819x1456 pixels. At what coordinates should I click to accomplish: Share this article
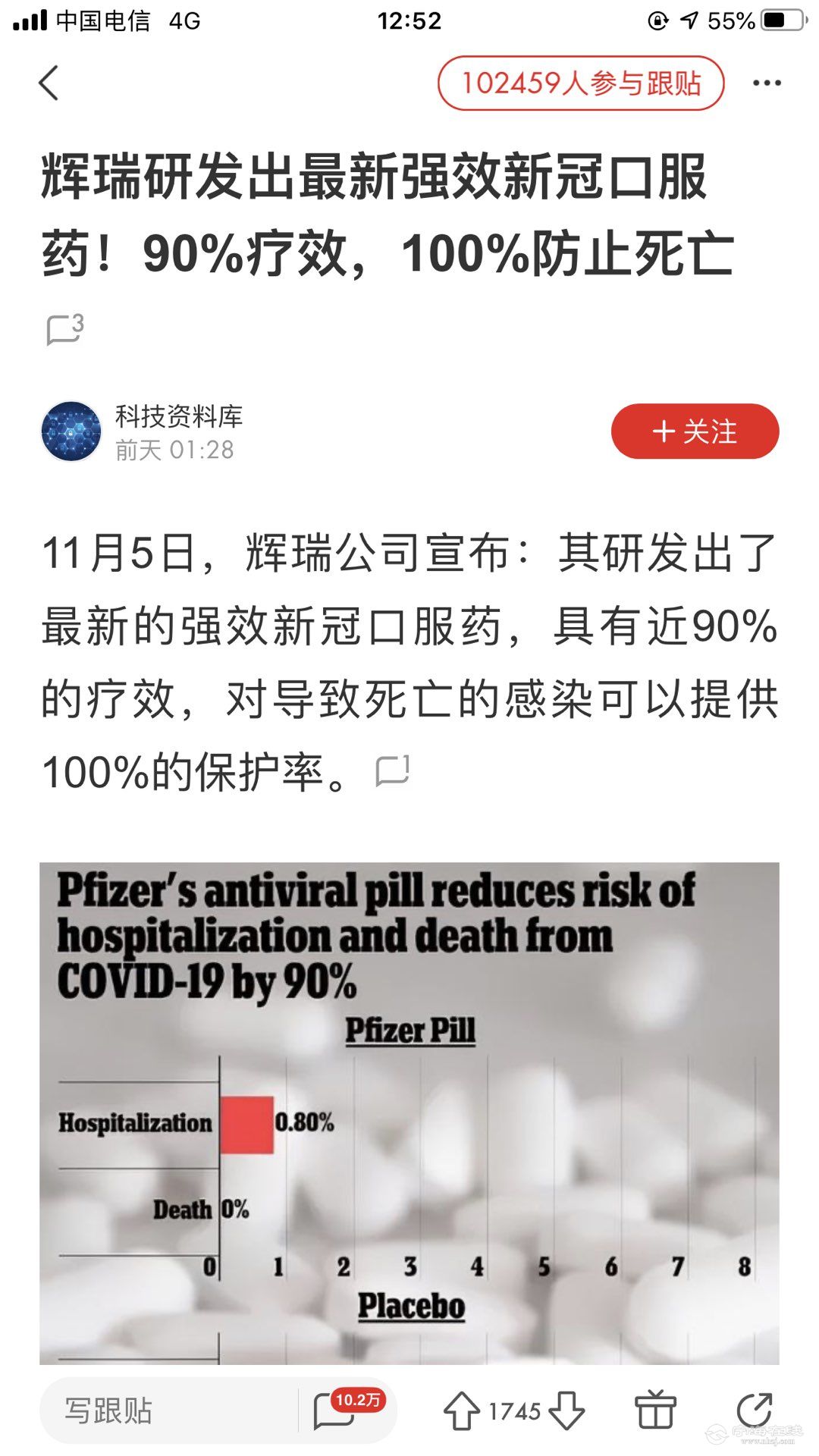pyautogui.click(x=754, y=1410)
